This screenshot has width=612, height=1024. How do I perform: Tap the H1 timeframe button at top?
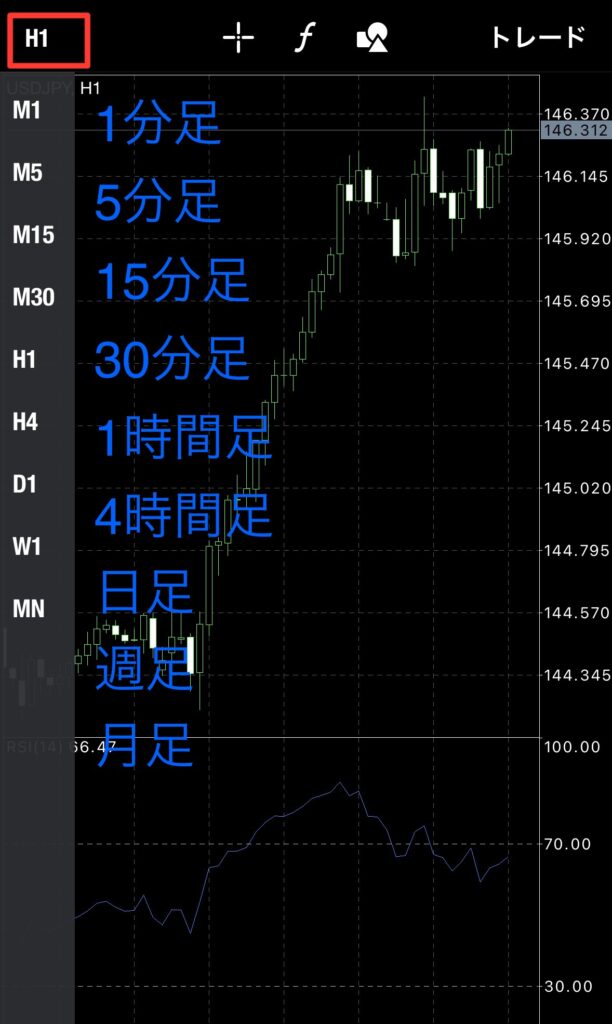click(37, 39)
